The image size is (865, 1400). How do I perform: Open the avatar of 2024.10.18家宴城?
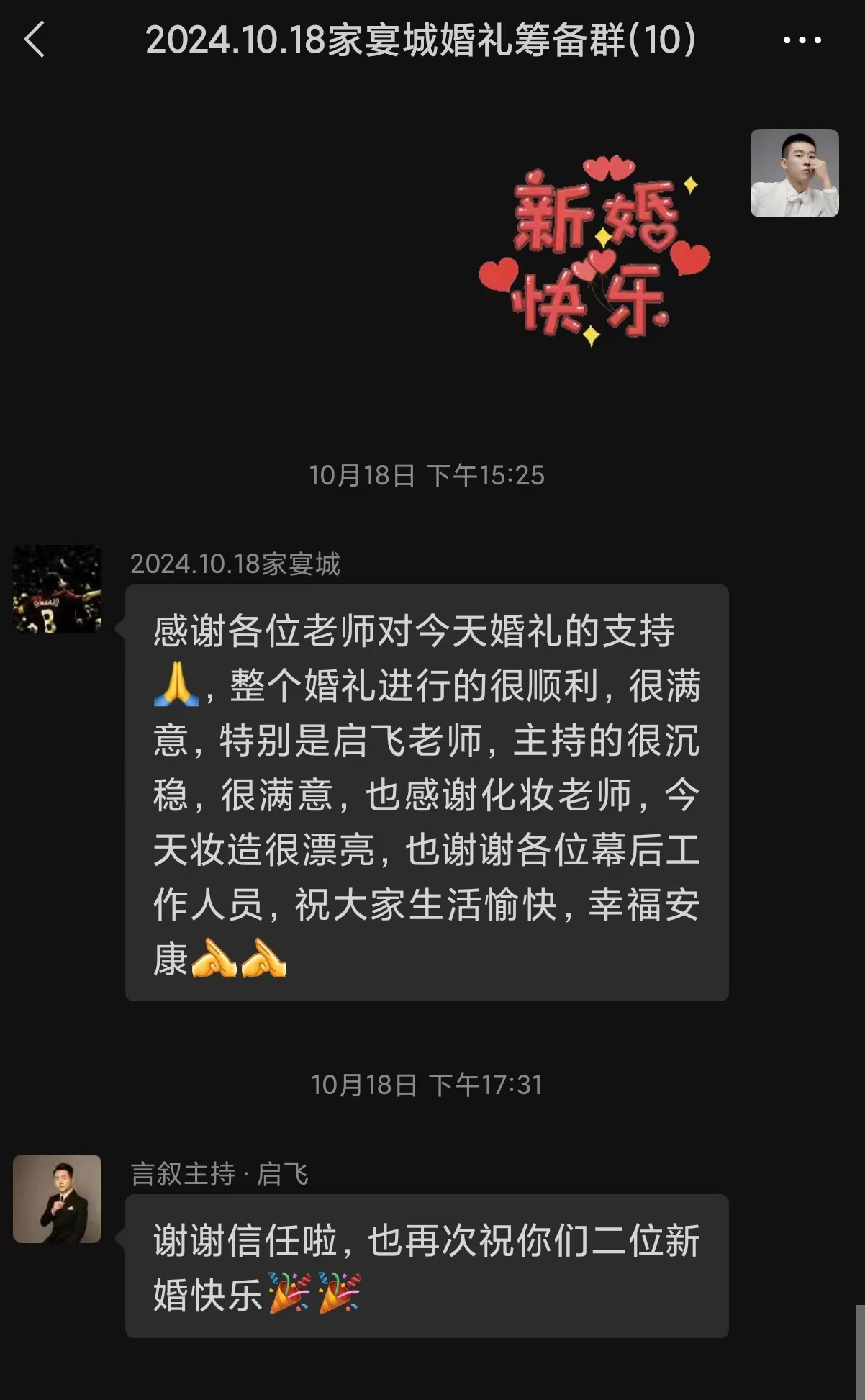click(58, 590)
